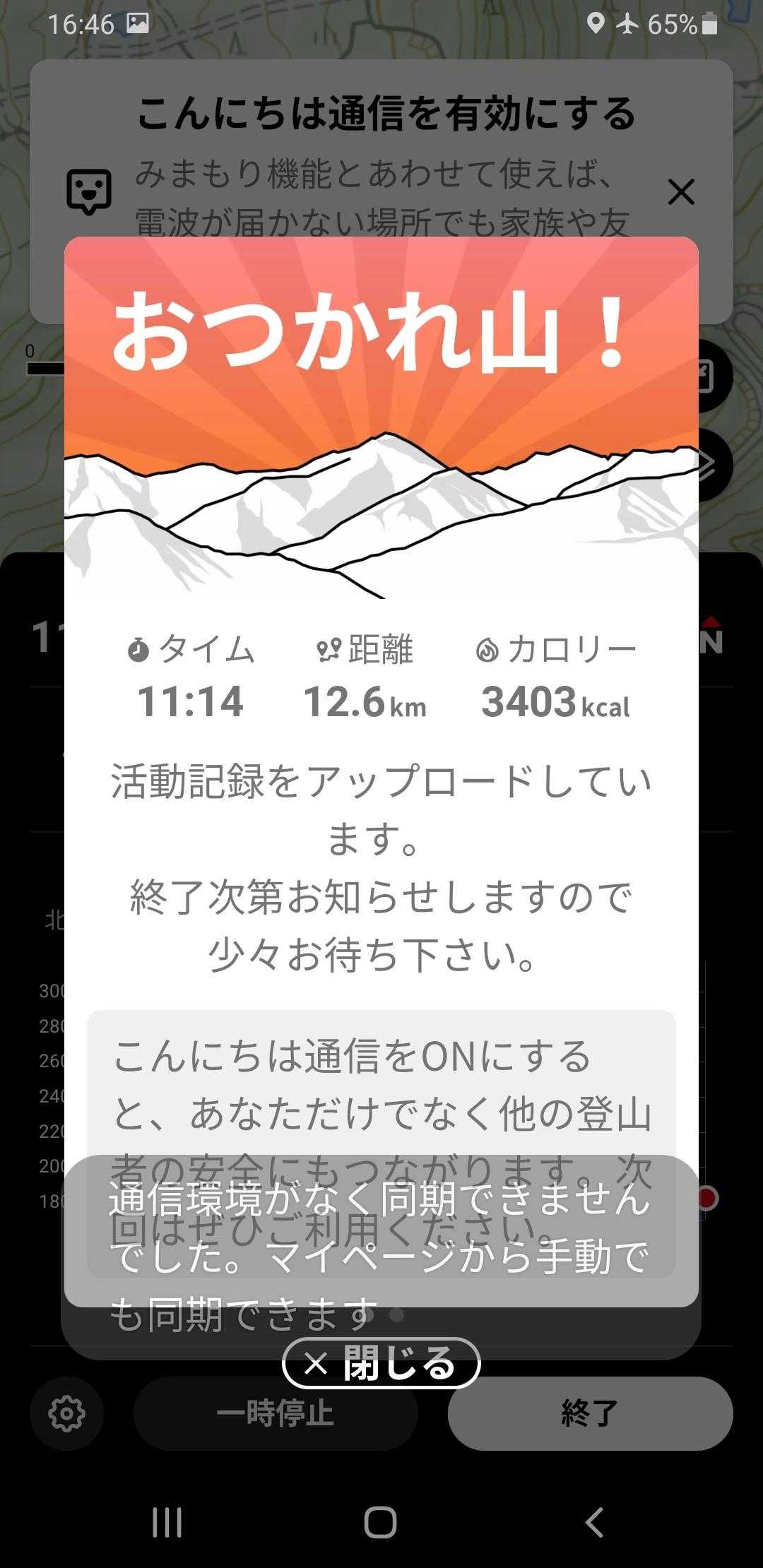Go to the home screen
Image resolution: width=763 pixels, height=1568 pixels.
point(380,1522)
